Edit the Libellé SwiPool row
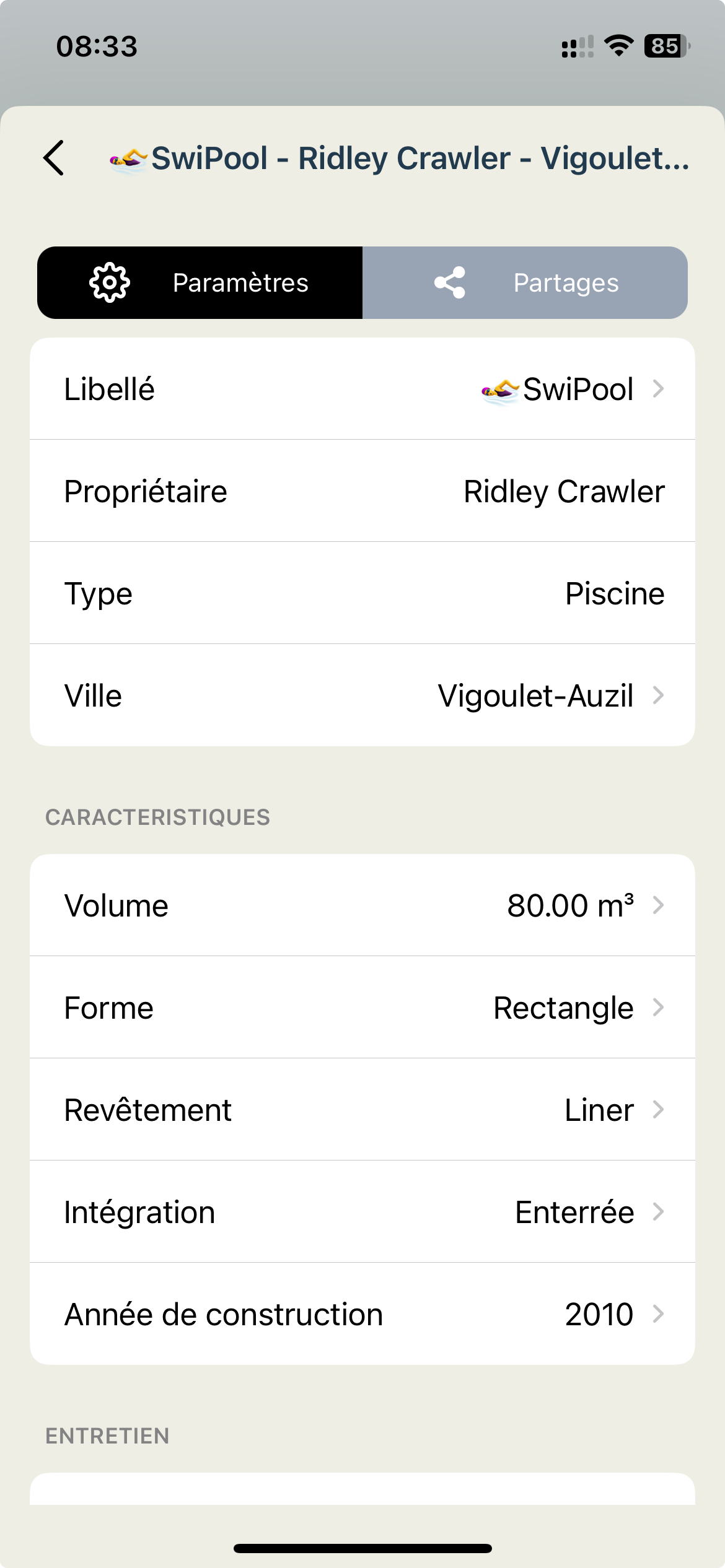 tap(362, 389)
